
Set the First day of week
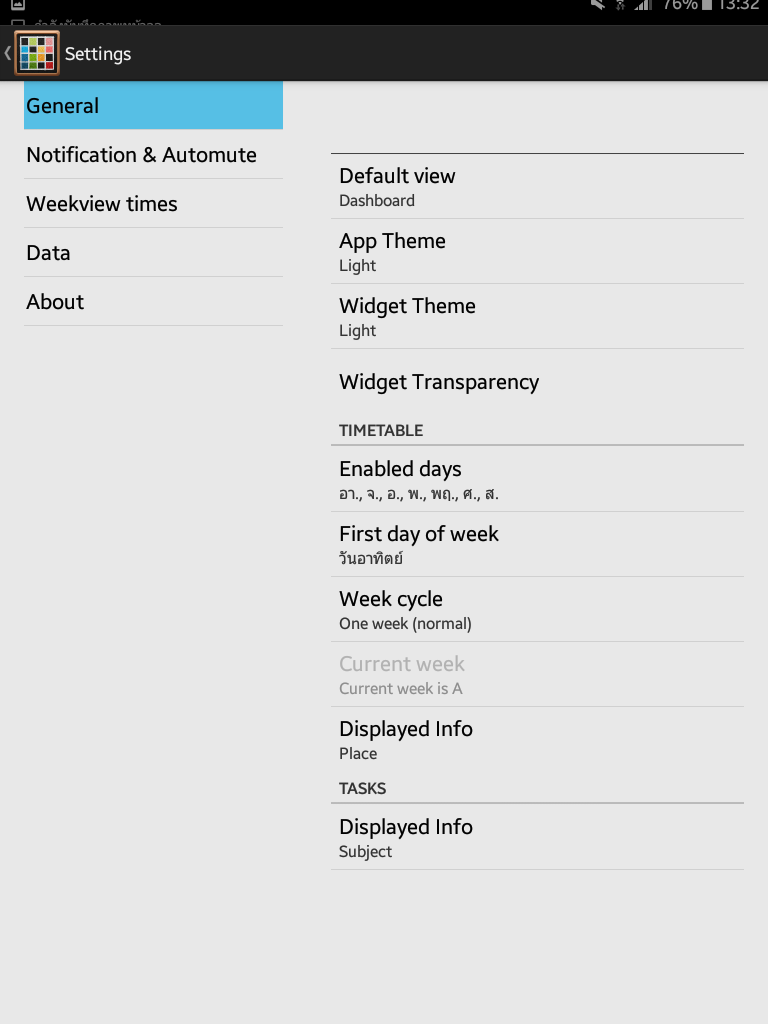click(x=537, y=545)
